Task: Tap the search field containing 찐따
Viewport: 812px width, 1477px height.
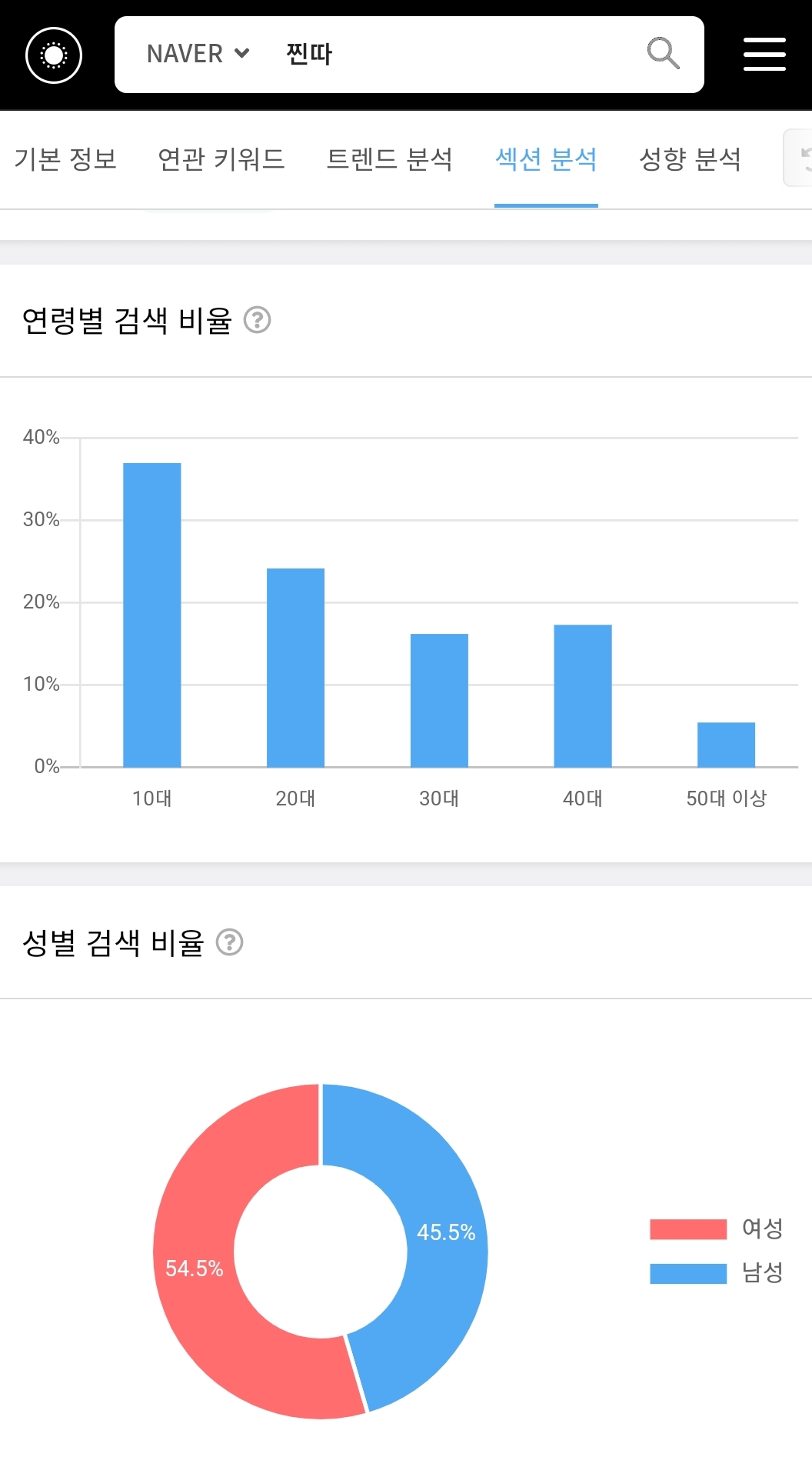Action: pos(446,54)
